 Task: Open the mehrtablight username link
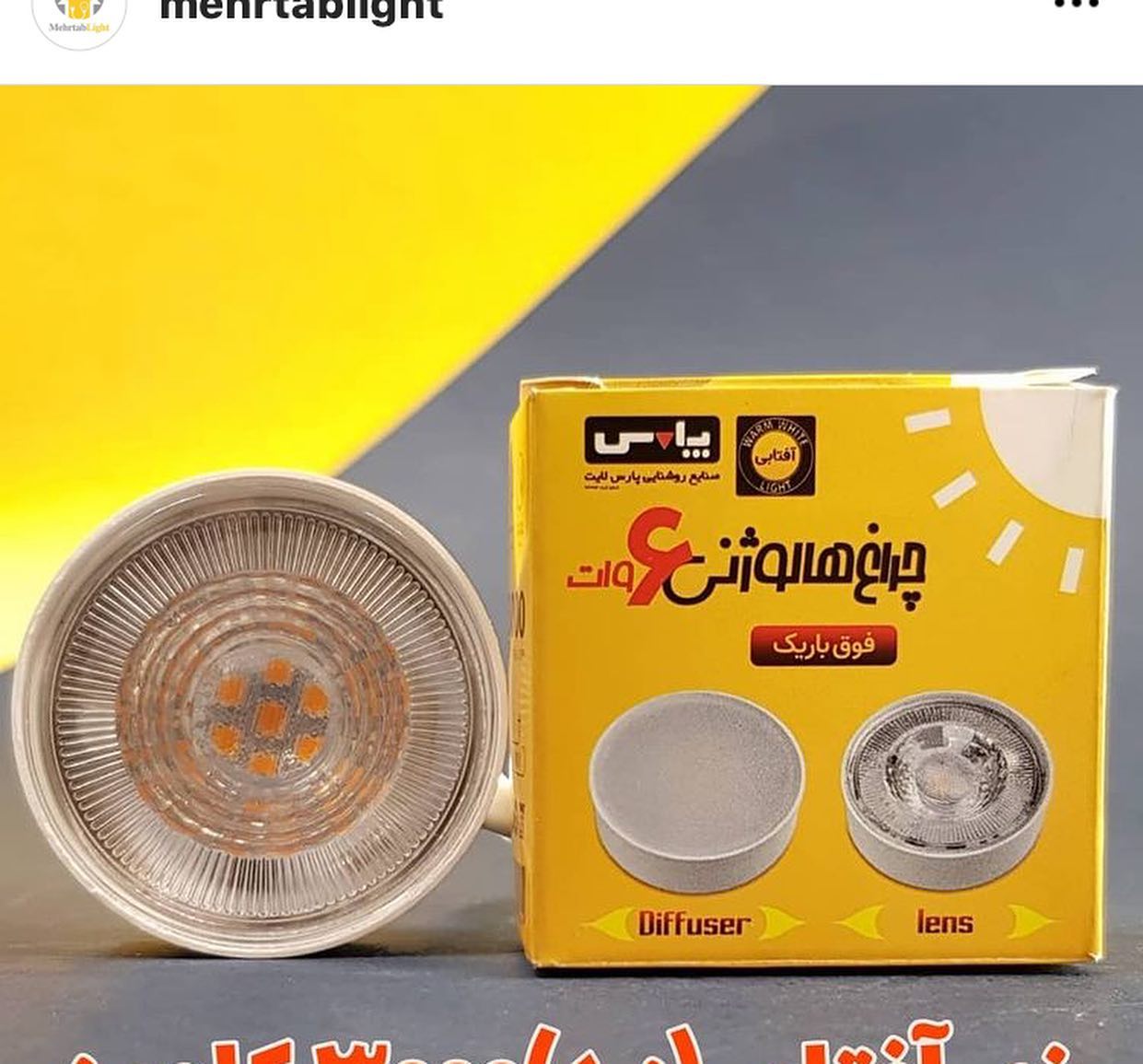(301, 11)
